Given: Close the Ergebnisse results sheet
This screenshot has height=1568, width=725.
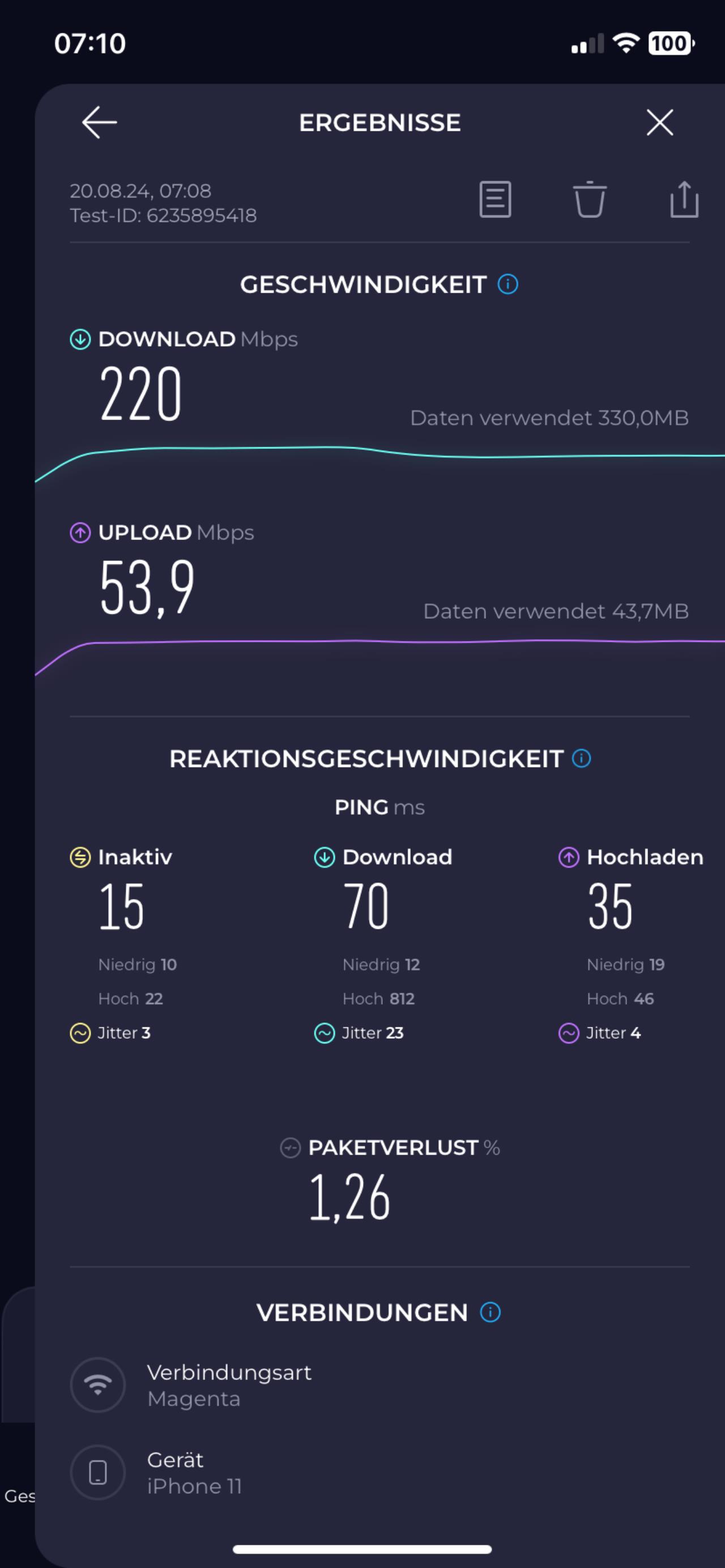Looking at the screenshot, I should click(660, 122).
